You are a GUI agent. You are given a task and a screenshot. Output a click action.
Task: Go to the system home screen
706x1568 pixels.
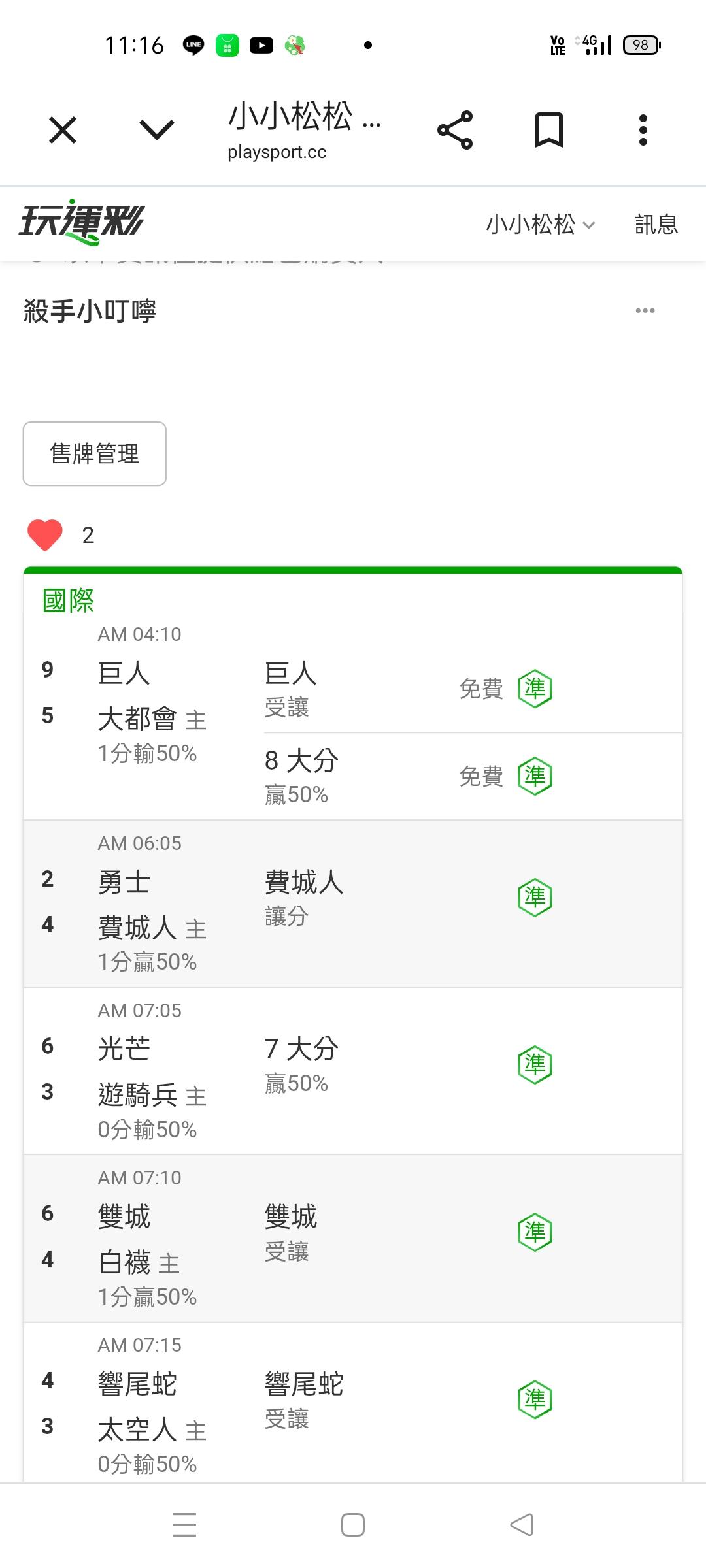coord(353,1525)
